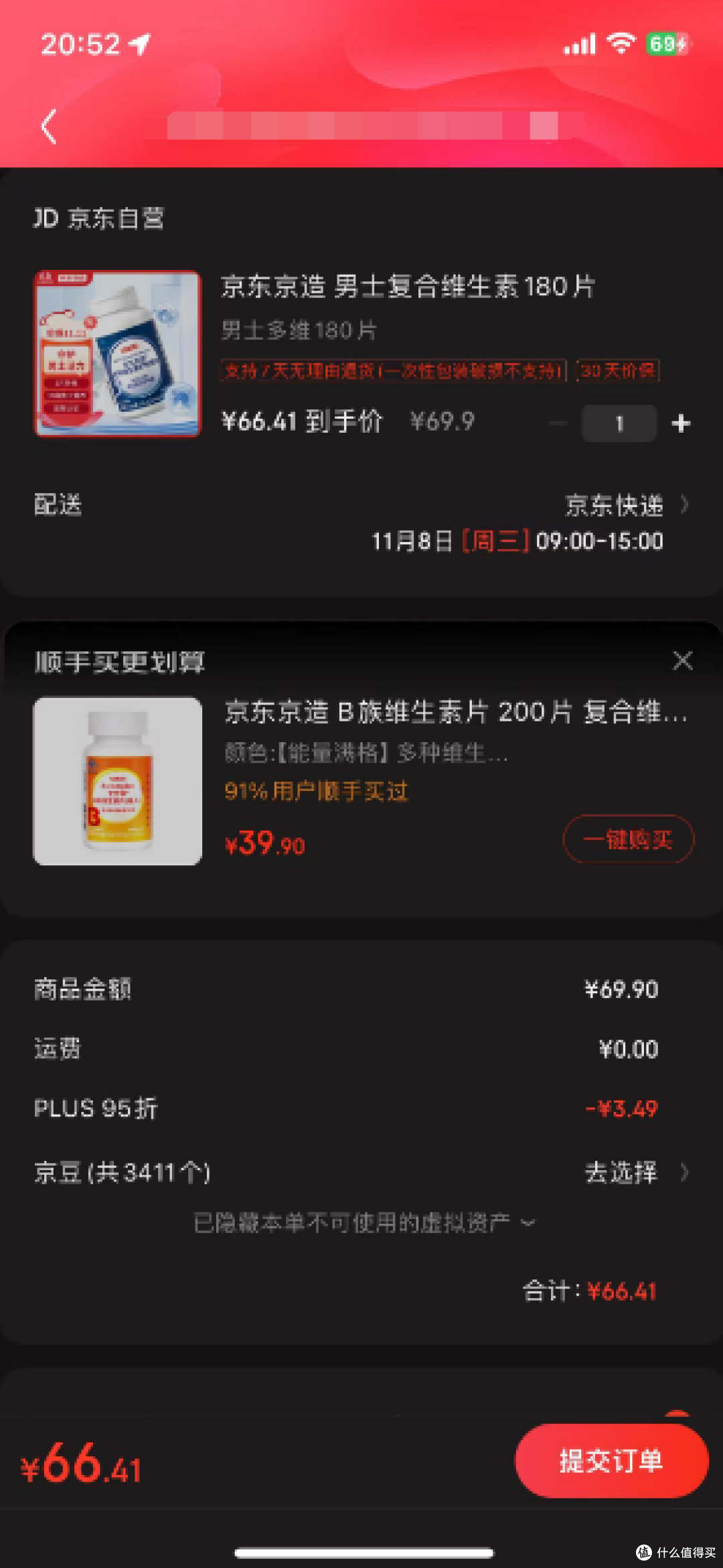Go back with the top-left arrow
The width and height of the screenshot is (723, 1568).
tap(49, 127)
